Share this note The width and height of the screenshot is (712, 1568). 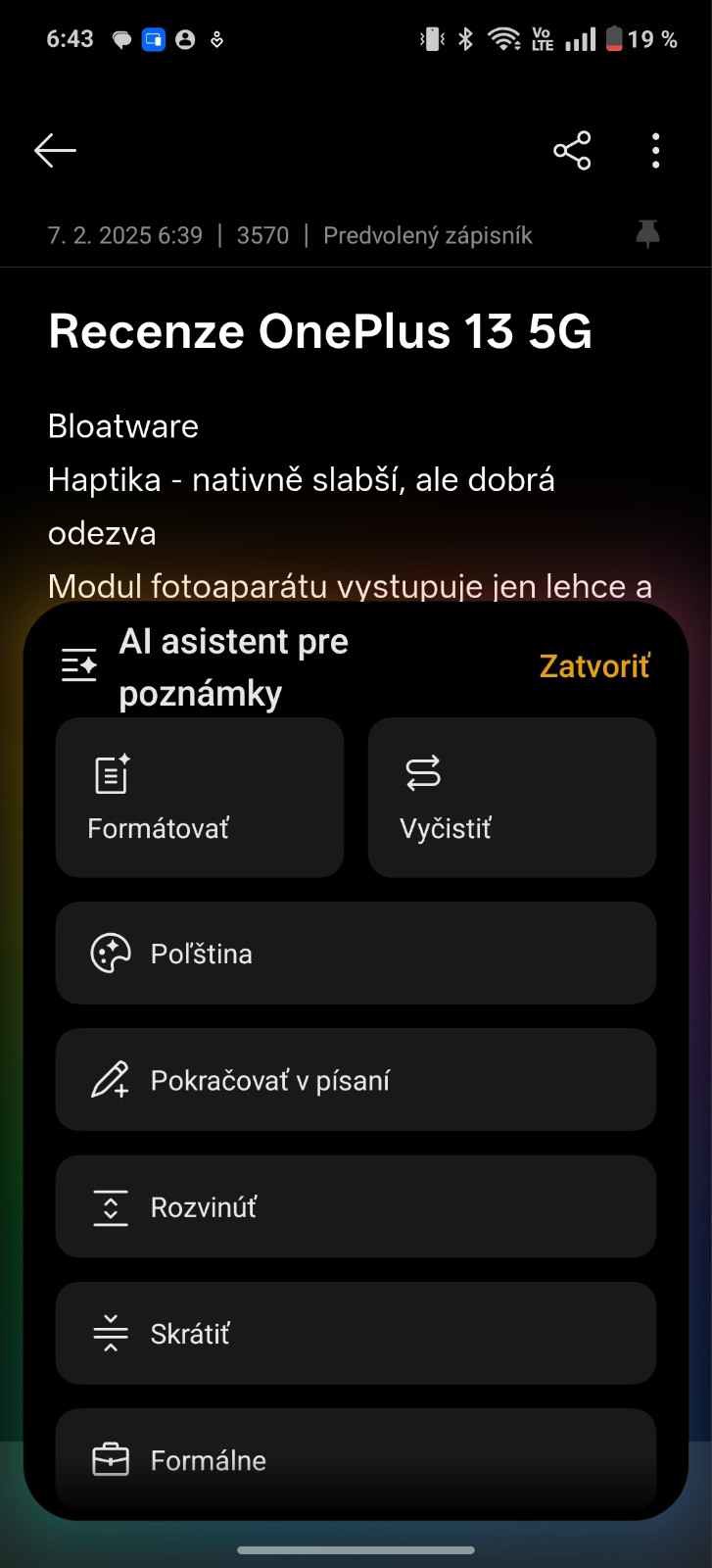point(572,150)
